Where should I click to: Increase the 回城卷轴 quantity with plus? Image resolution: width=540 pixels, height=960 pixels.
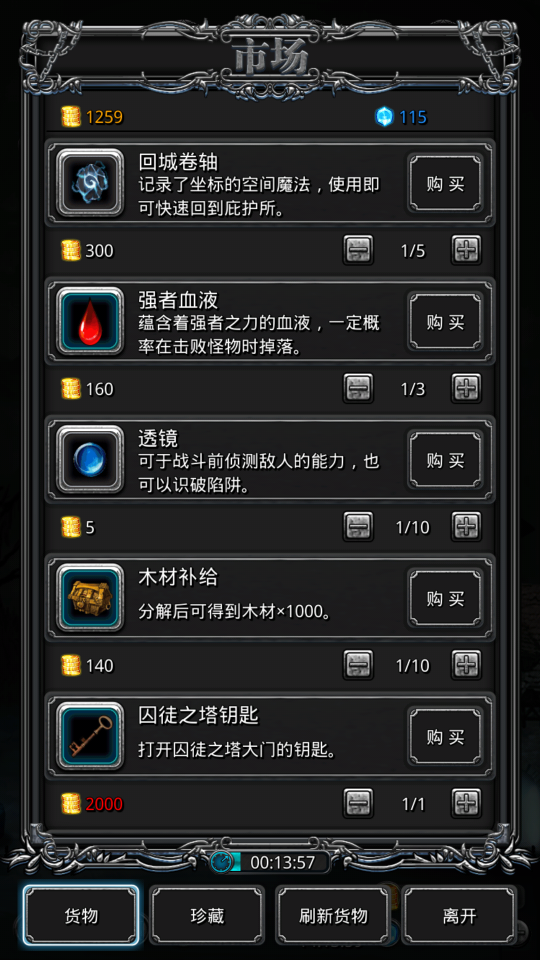coord(466,250)
